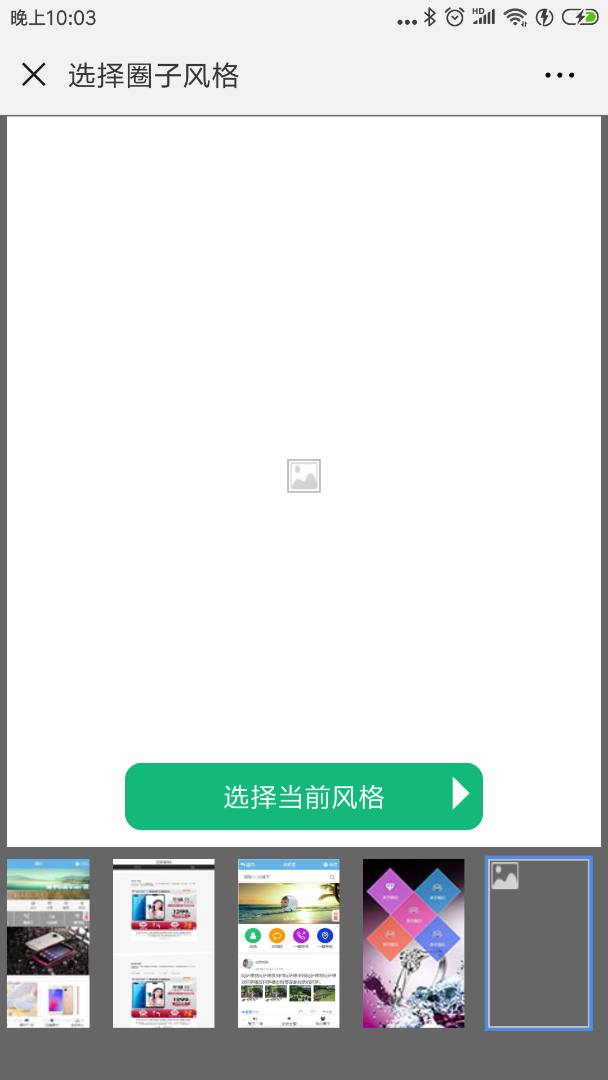Choose the white two-phone ad style thumbnail

pos(163,943)
